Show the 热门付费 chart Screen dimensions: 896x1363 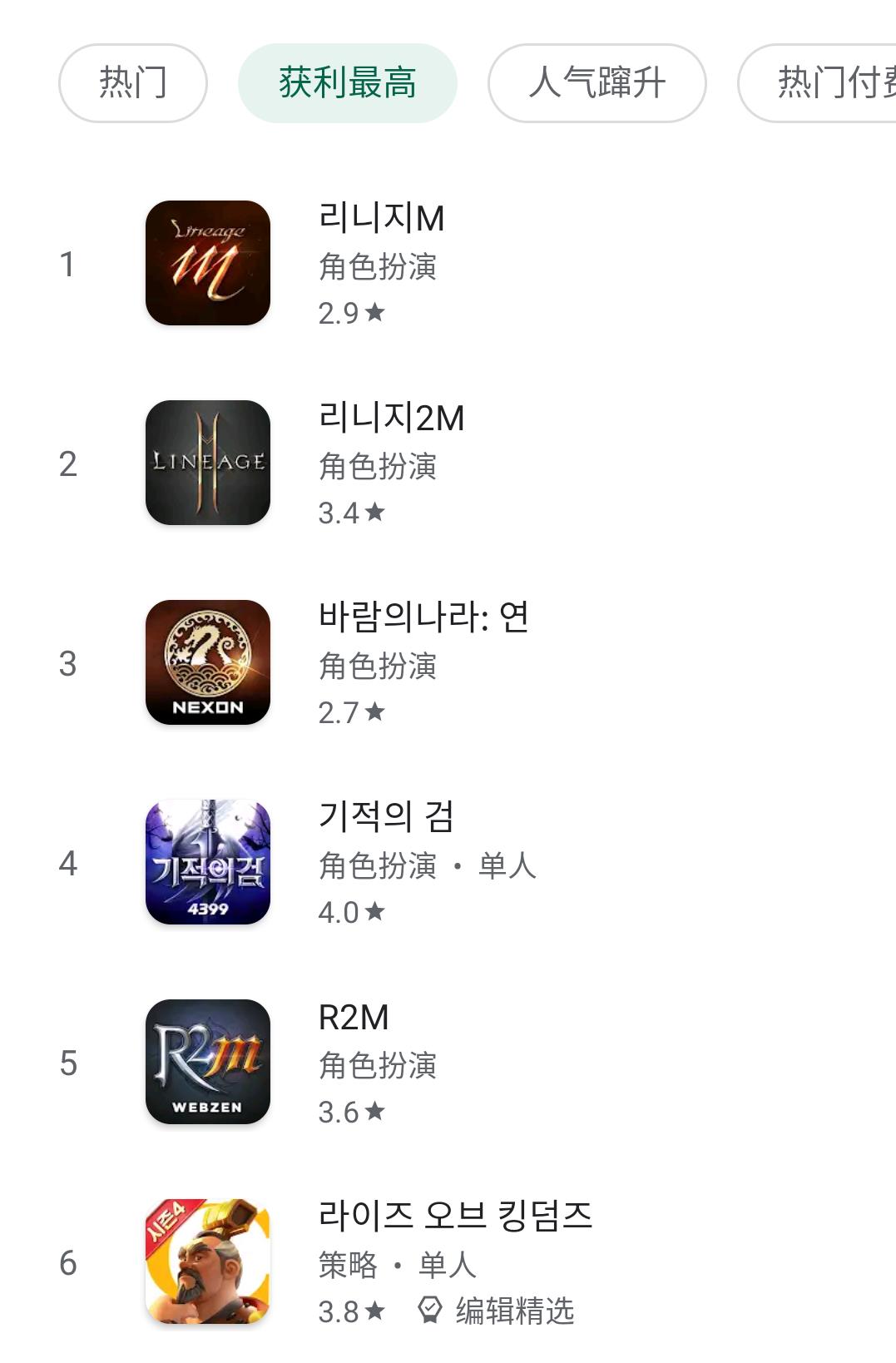(x=824, y=83)
